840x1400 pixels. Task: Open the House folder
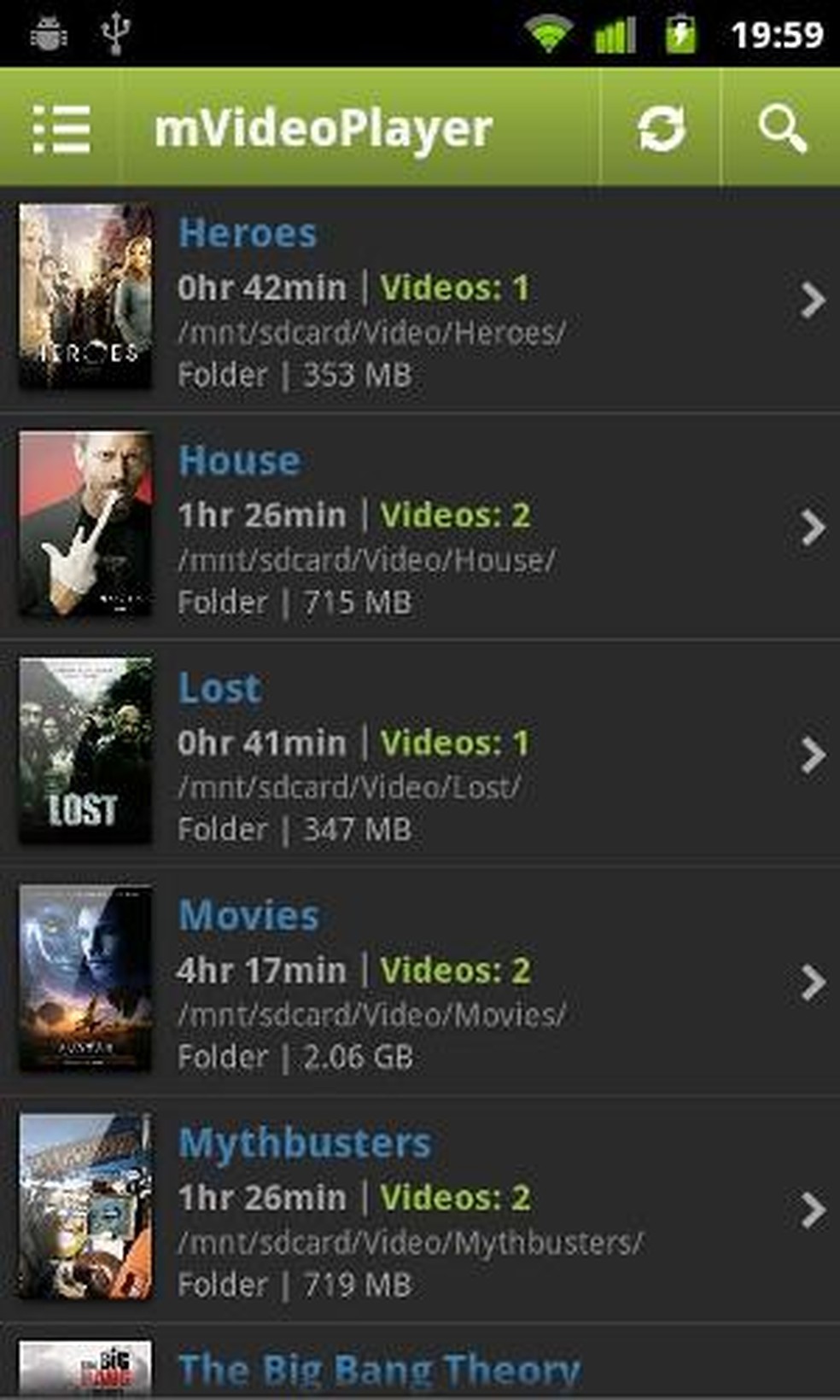click(x=418, y=528)
